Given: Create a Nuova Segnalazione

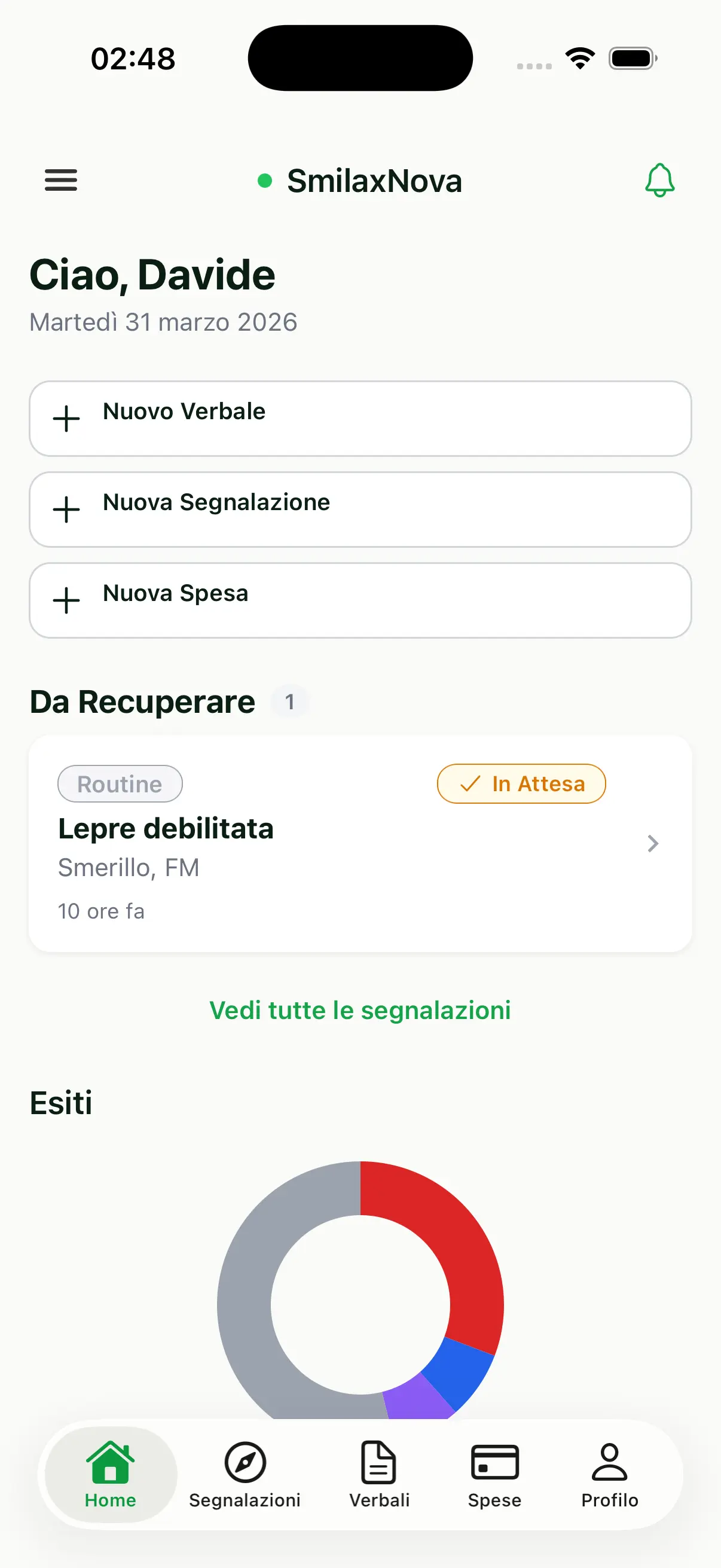Looking at the screenshot, I should click(x=360, y=510).
